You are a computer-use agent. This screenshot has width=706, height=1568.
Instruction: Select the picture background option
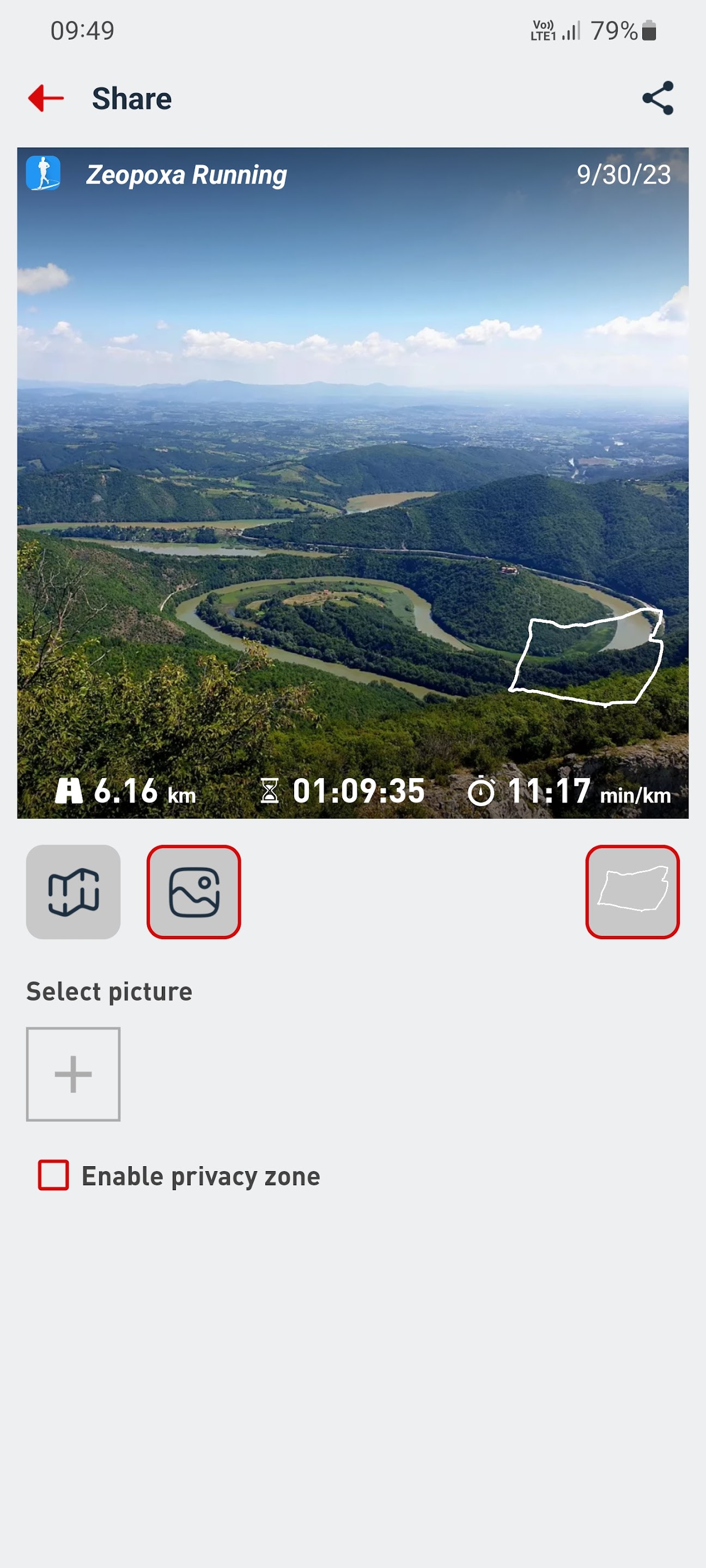194,892
